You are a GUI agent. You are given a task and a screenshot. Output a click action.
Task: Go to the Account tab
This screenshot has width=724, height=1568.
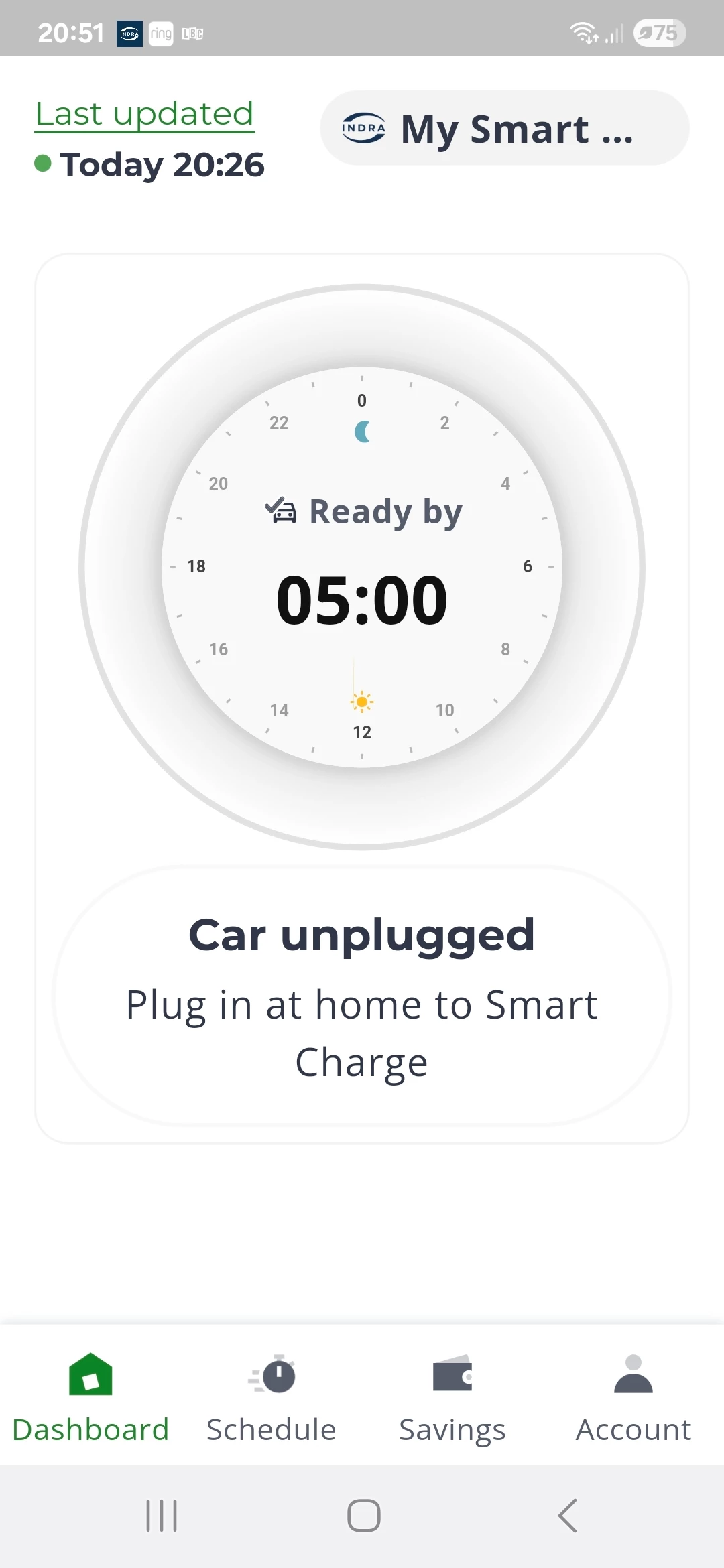tap(633, 1397)
